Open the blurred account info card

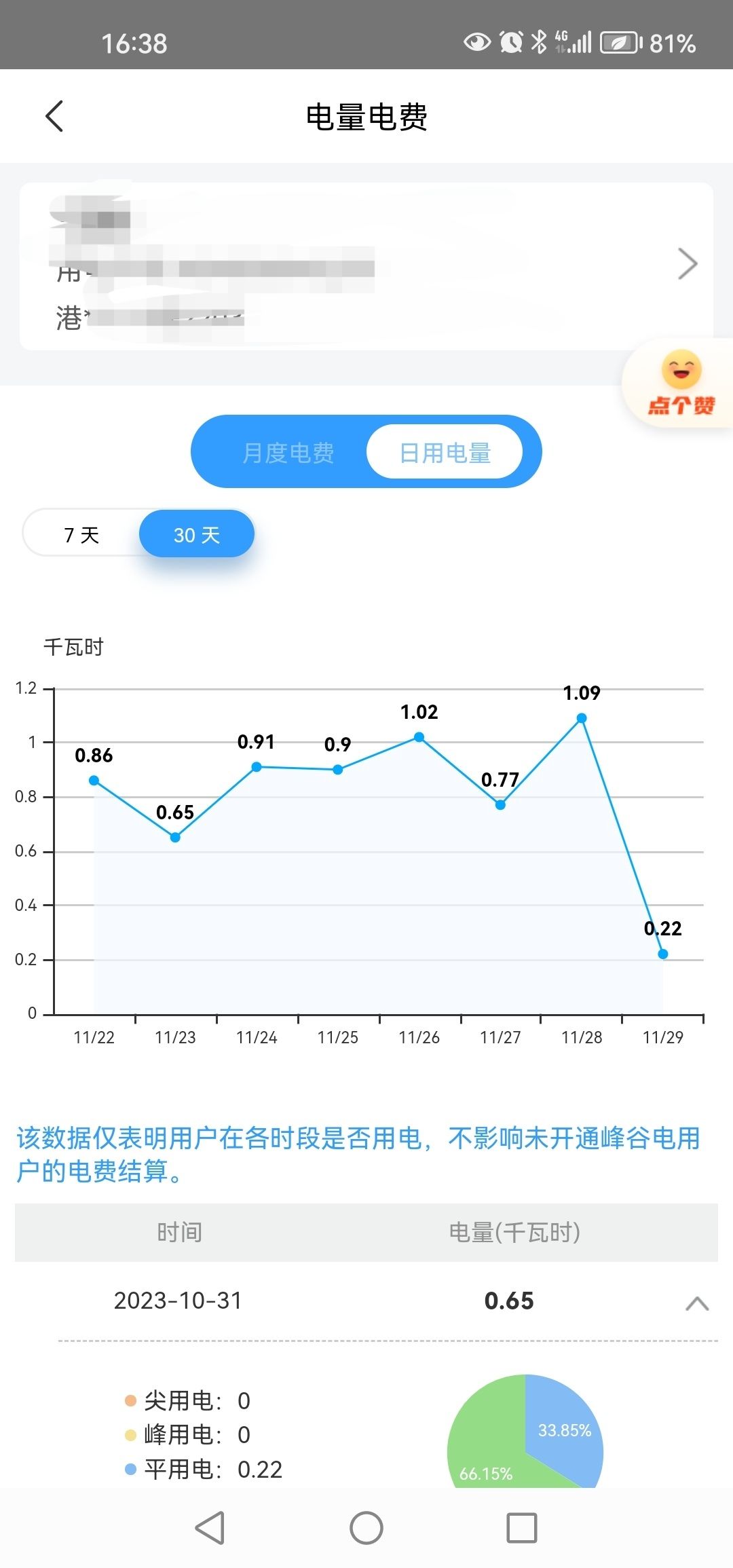(366, 265)
